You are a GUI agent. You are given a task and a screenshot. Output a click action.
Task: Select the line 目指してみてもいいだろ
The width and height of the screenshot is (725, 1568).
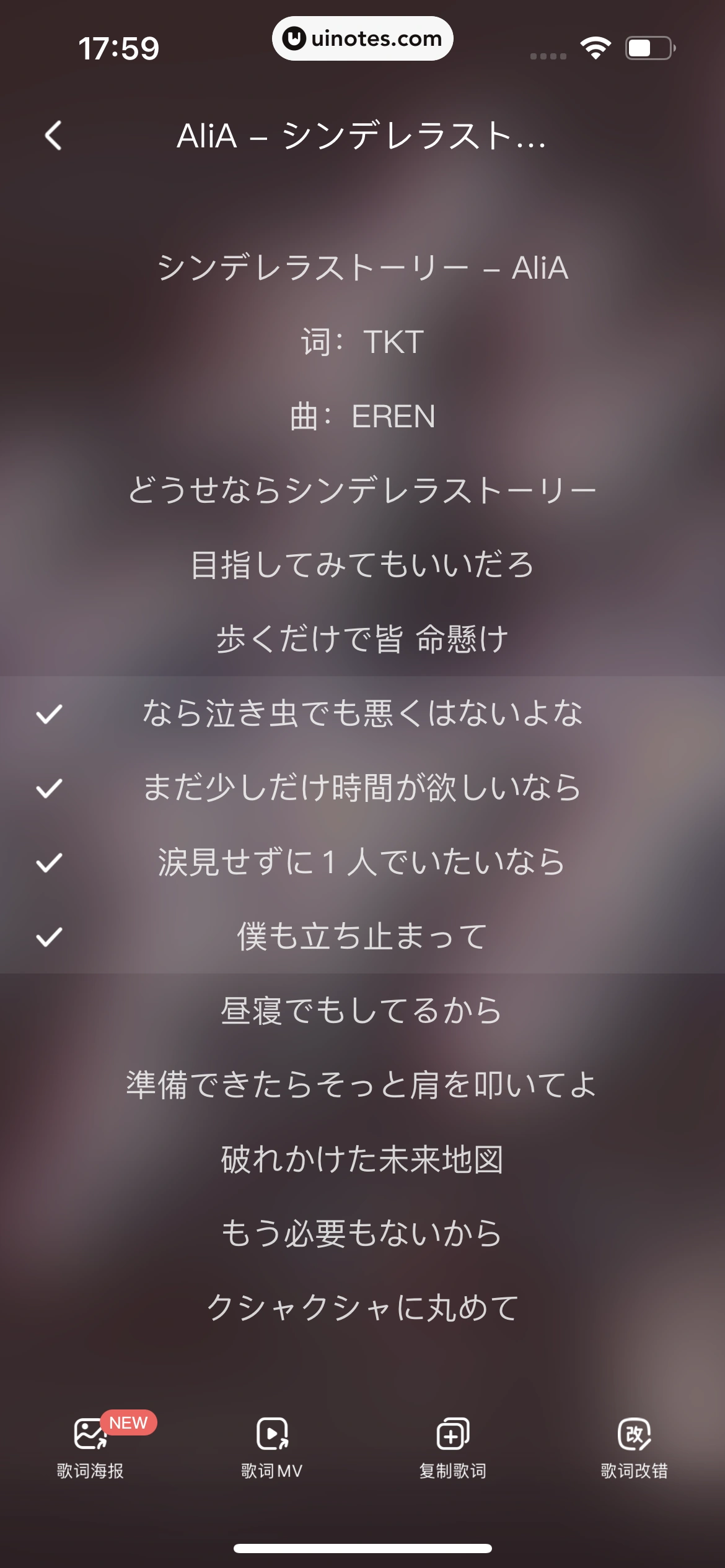(x=362, y=565)
